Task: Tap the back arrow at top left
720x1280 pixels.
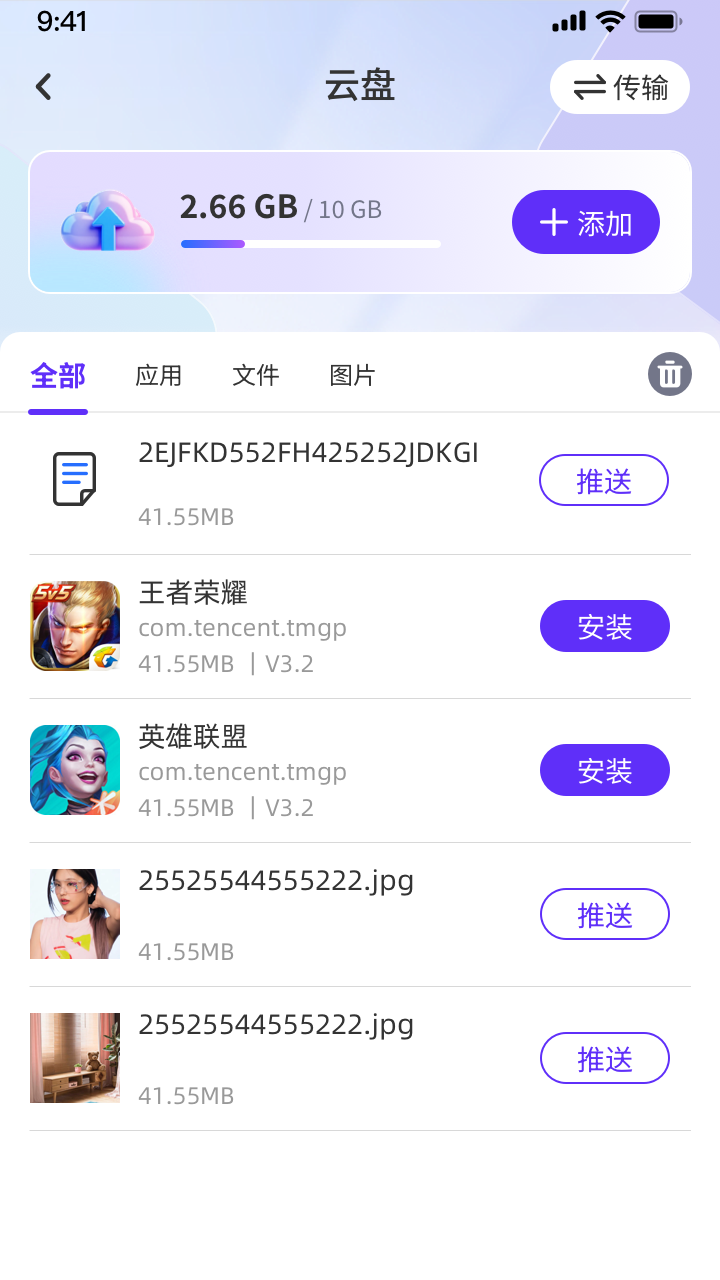Action: coord(42,87)
